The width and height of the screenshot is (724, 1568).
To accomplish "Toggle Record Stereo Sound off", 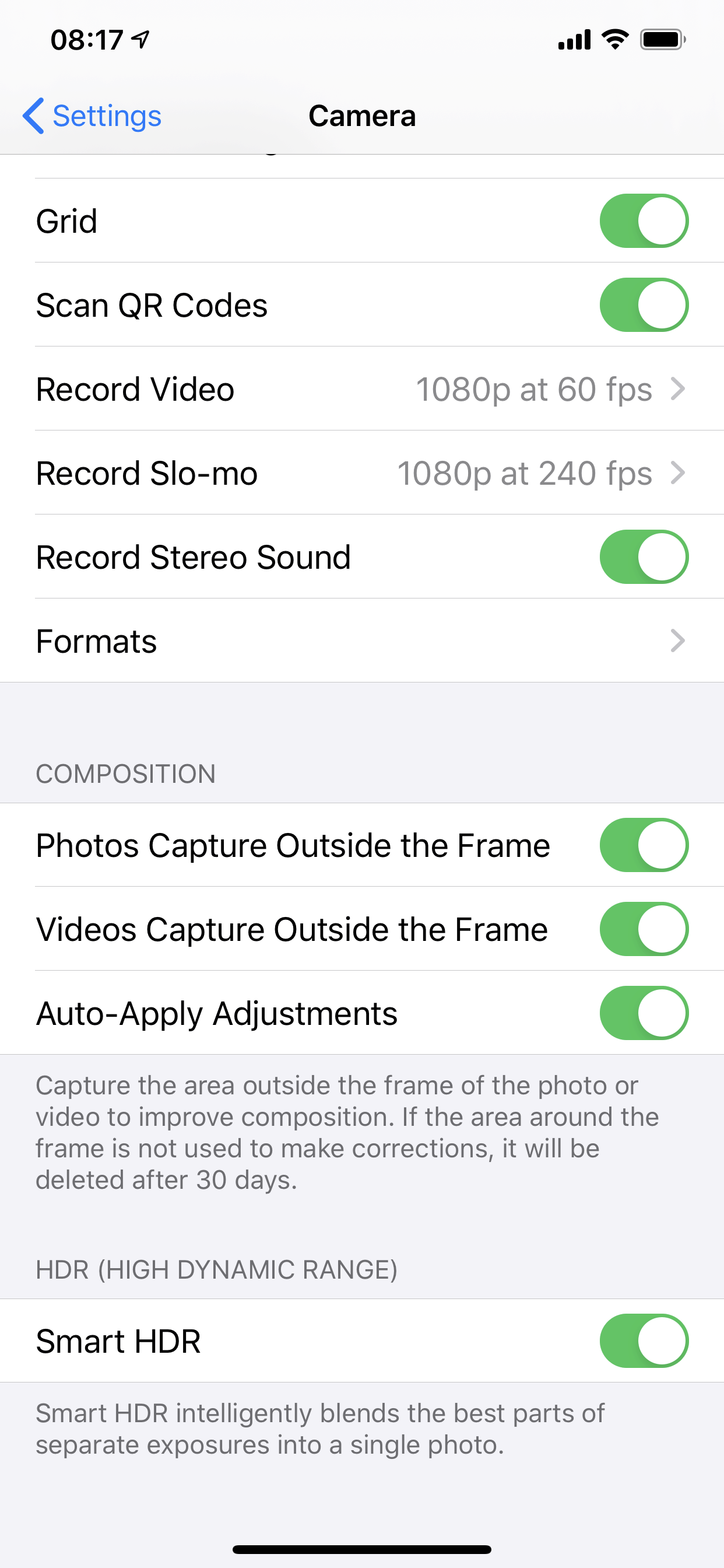I will coord(644,557).
